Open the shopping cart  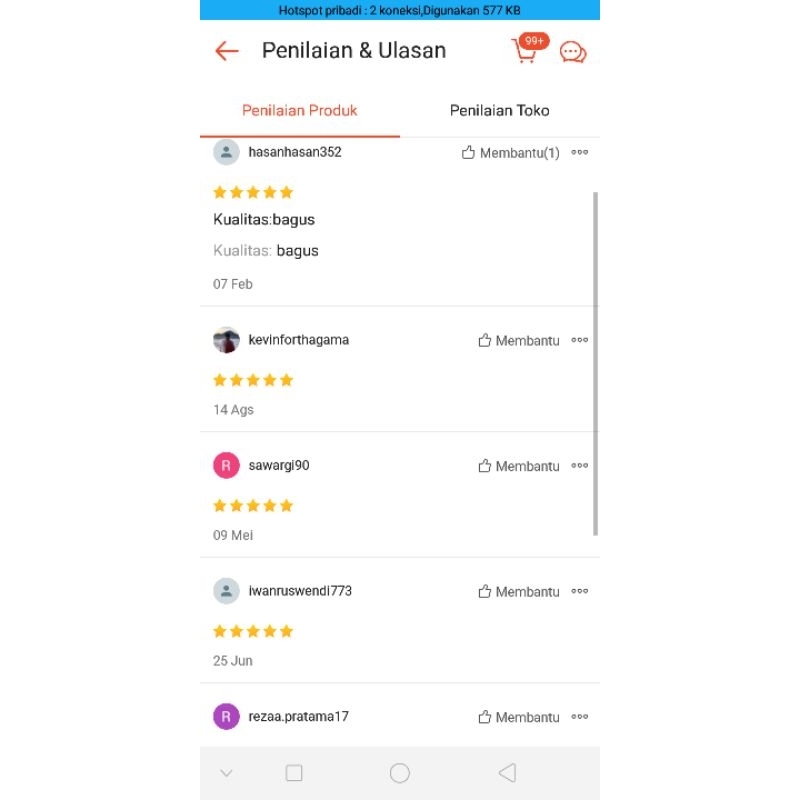coord(525,51)
